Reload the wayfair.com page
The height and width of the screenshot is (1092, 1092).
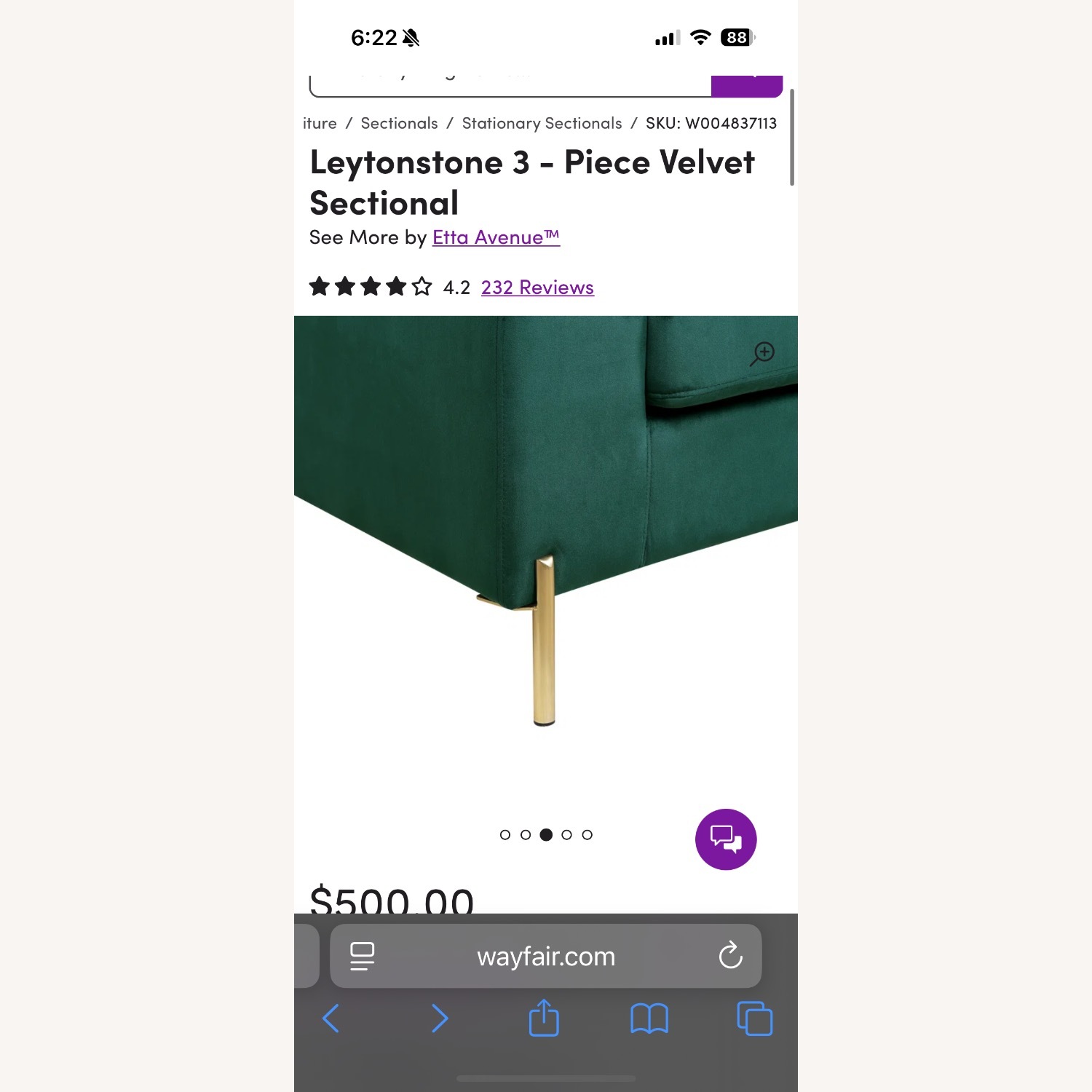coord(730,956)
